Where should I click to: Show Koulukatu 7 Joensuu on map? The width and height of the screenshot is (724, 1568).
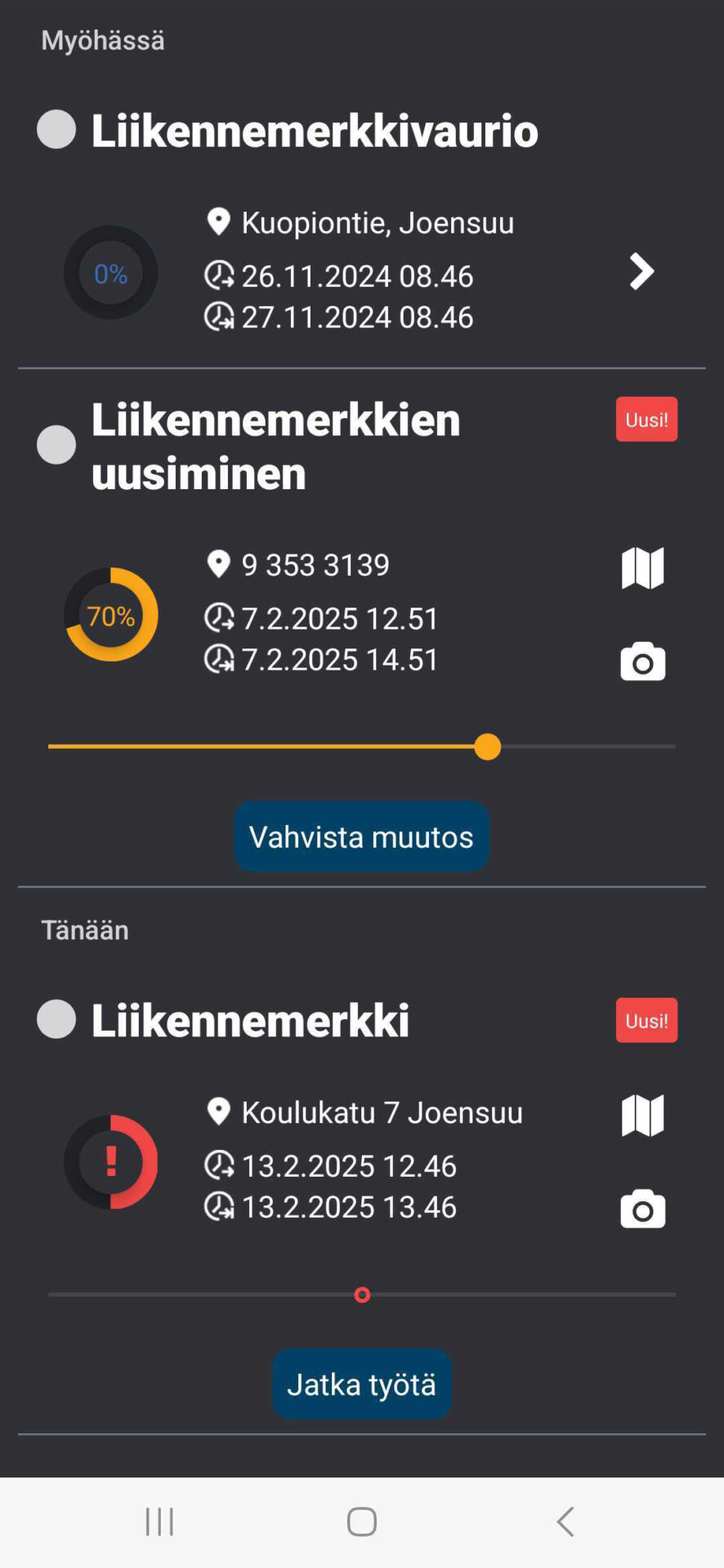642,1116
